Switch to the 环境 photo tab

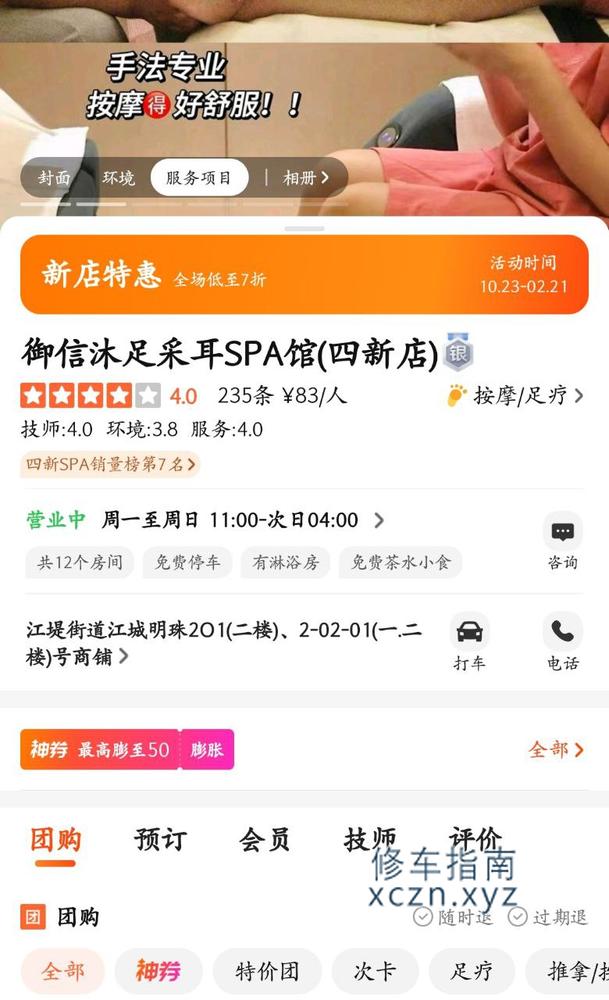tap(118, 178)
